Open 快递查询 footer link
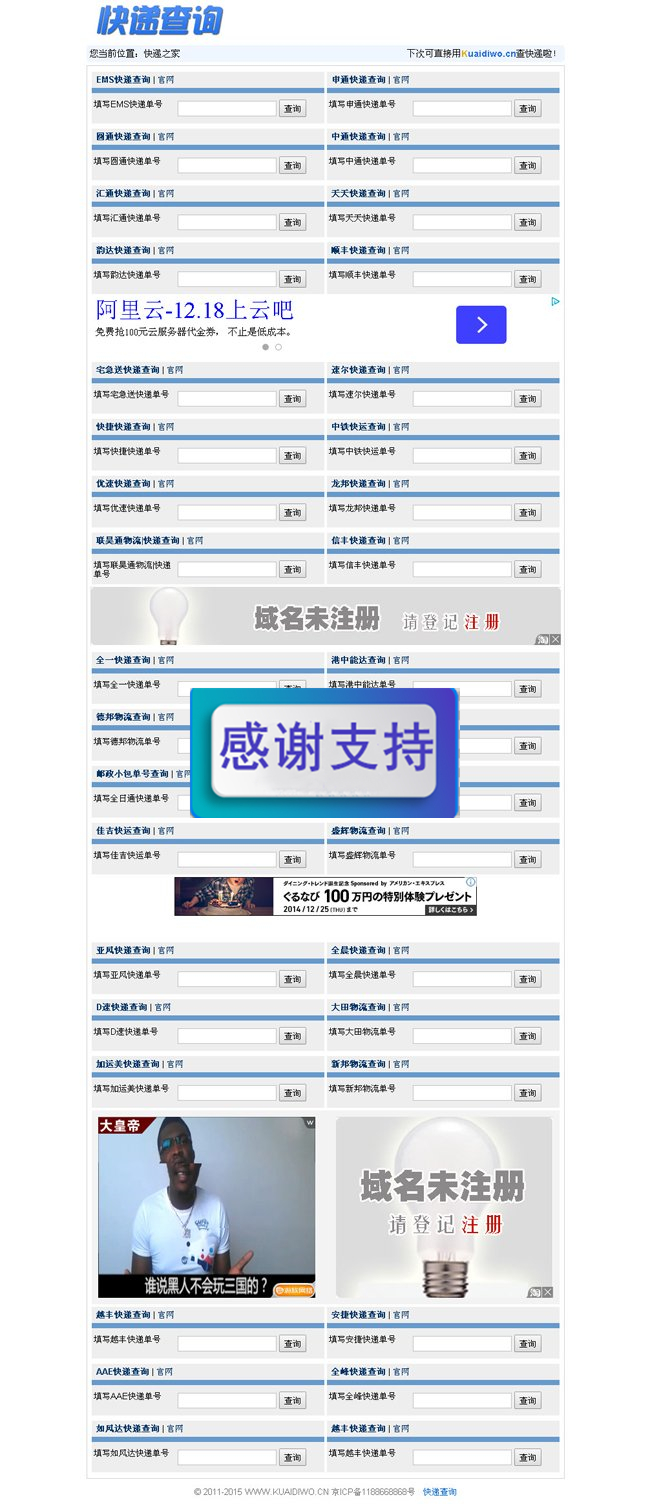The image size is (650, 1504). pos(440,1492)
